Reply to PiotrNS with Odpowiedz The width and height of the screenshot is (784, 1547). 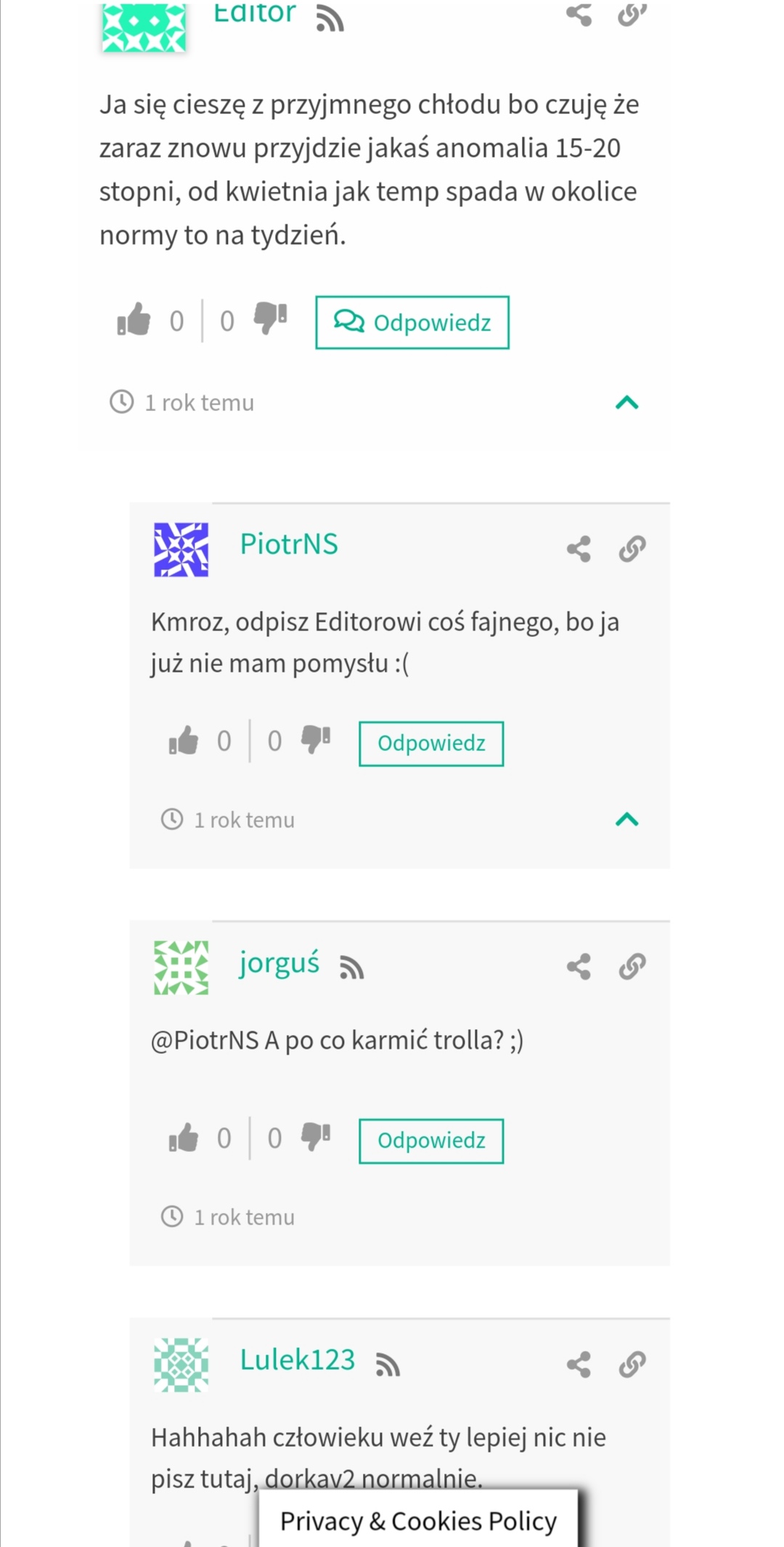click(431, 744)
